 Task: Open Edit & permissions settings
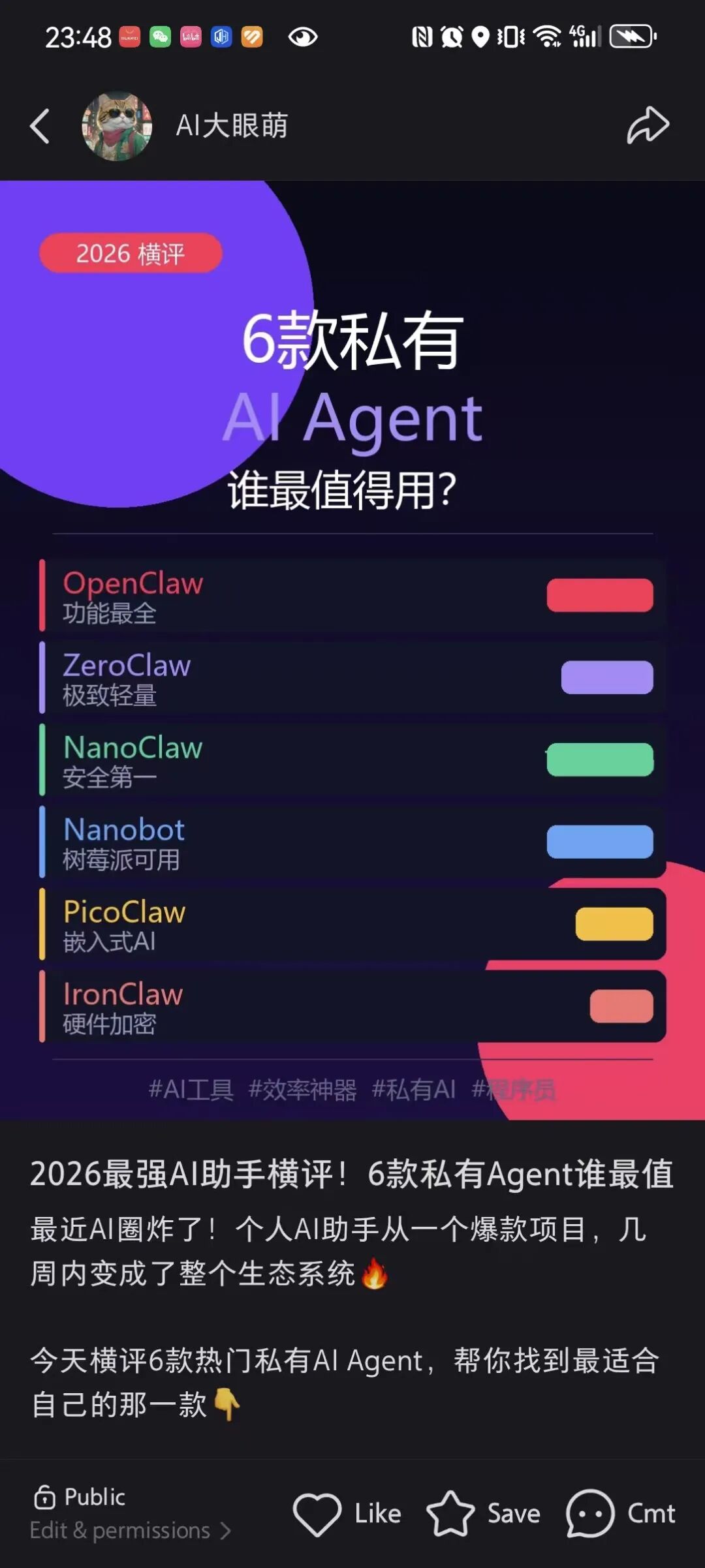(x=130, y=1530)
